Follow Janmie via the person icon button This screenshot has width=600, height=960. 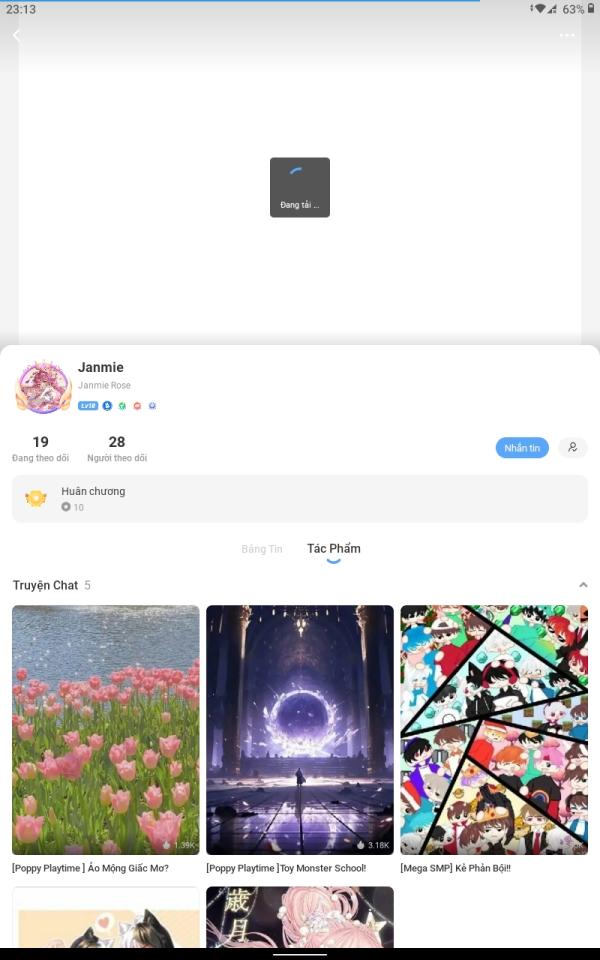click(572, 448)
